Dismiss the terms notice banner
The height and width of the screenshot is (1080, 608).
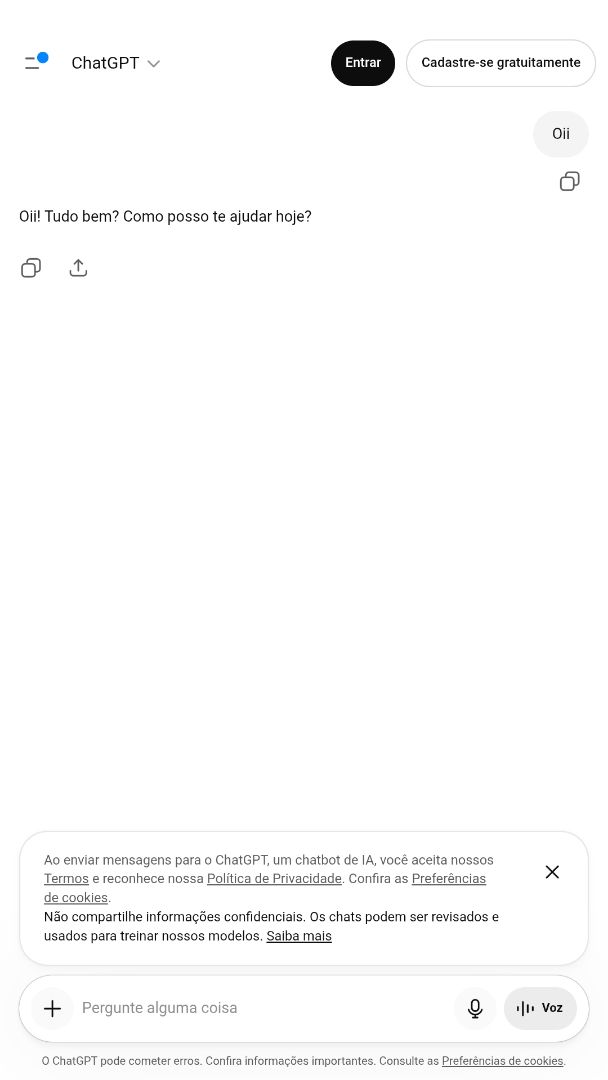click(552, 872)
